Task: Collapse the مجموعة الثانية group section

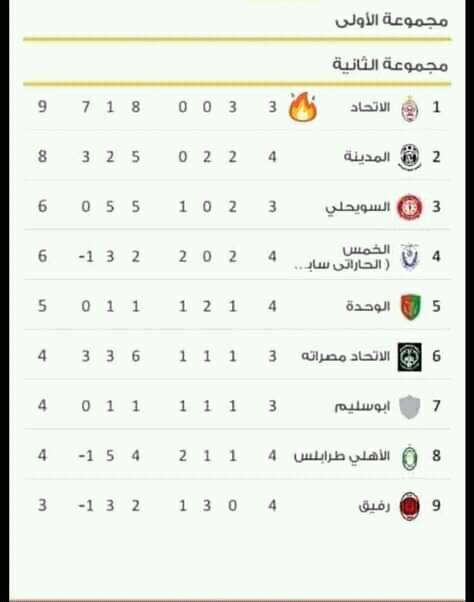Action: 237,64
